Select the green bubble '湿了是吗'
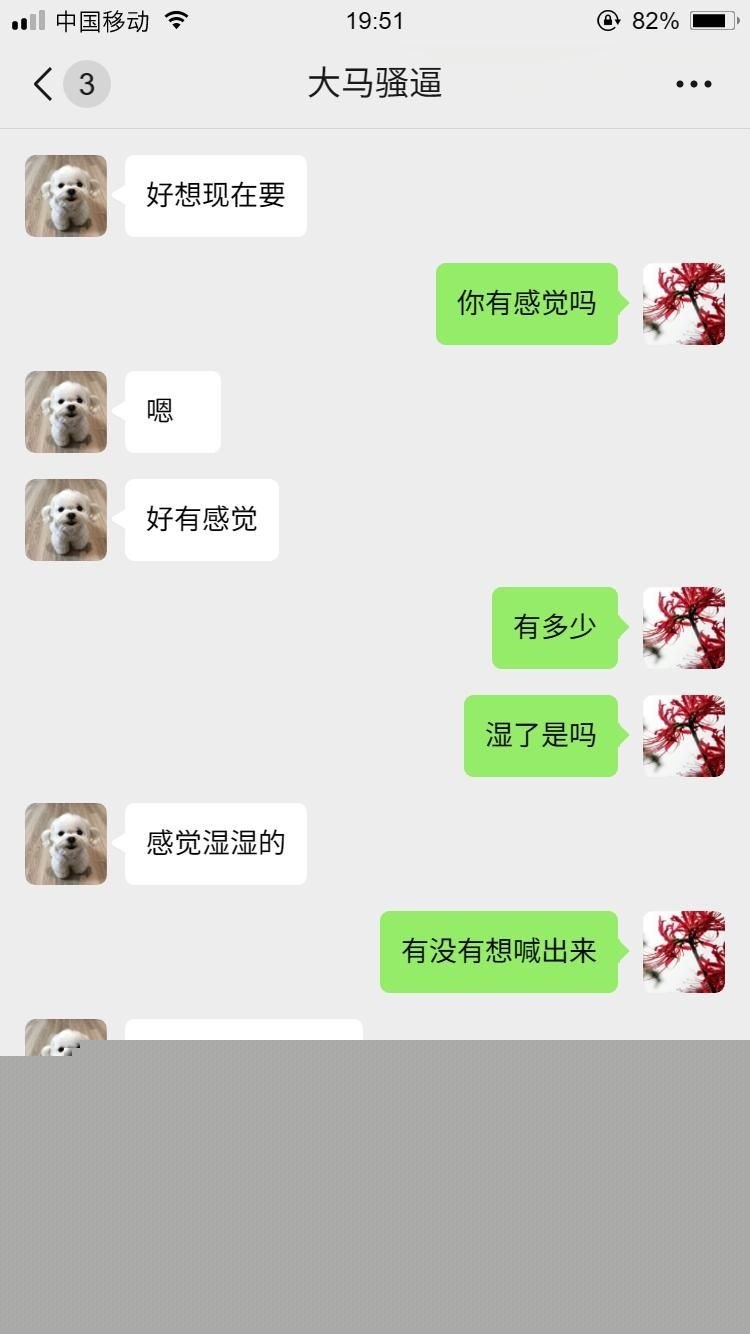Viewport: 750px width, 1334px height. [541, 736]
